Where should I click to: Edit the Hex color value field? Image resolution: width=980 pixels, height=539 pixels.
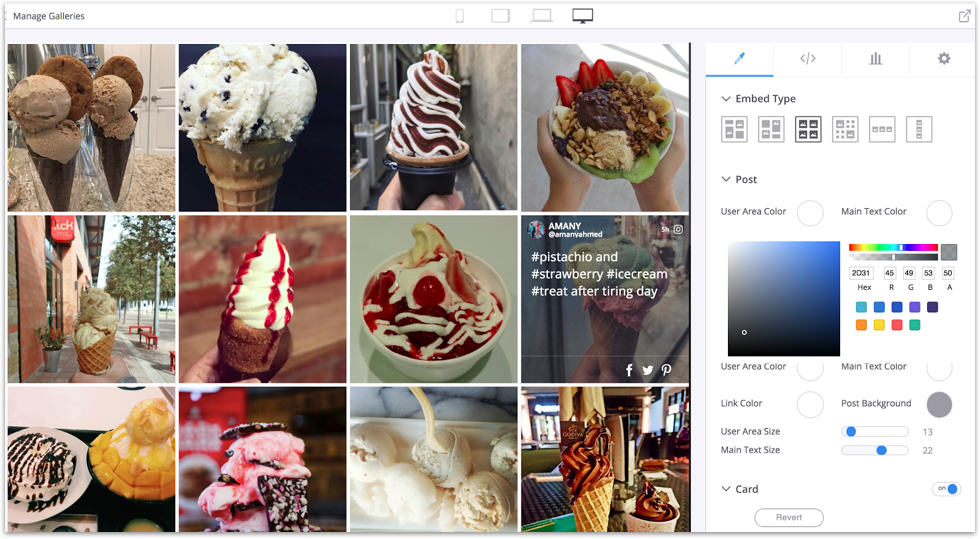click(861, 273)
